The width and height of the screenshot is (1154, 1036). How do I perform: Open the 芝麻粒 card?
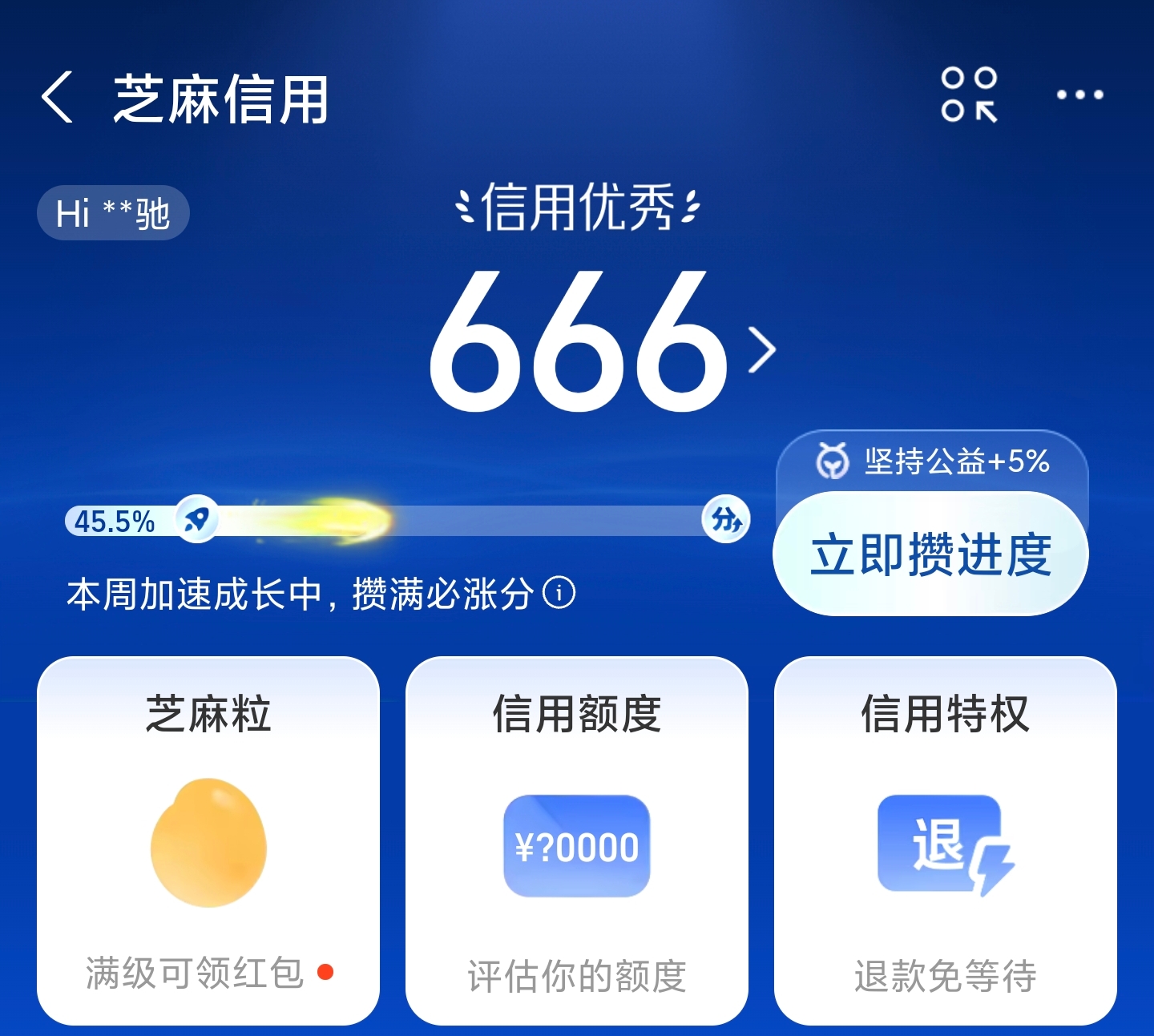pos(208,840)
